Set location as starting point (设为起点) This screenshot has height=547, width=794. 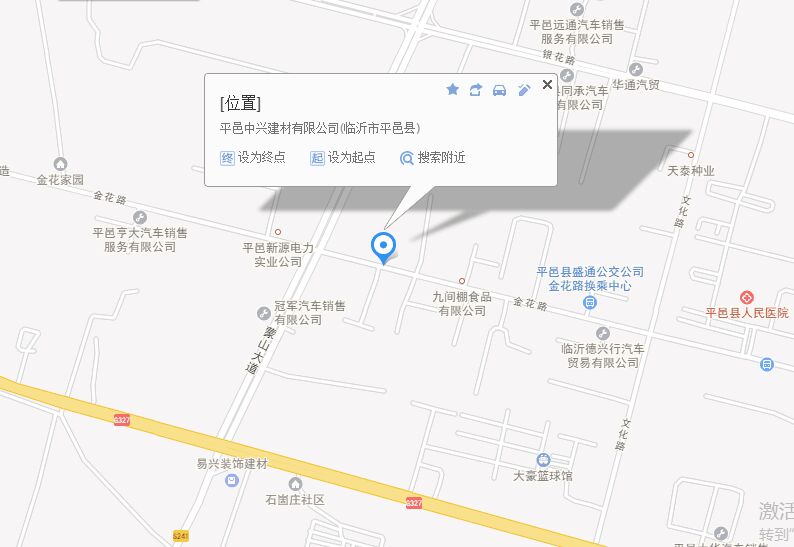click(x=342, y=158)
